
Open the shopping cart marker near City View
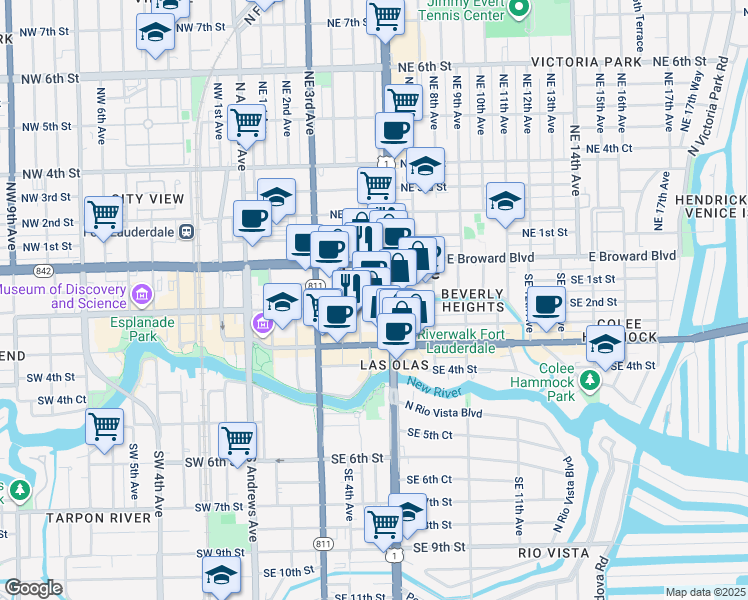click(104, 213)
